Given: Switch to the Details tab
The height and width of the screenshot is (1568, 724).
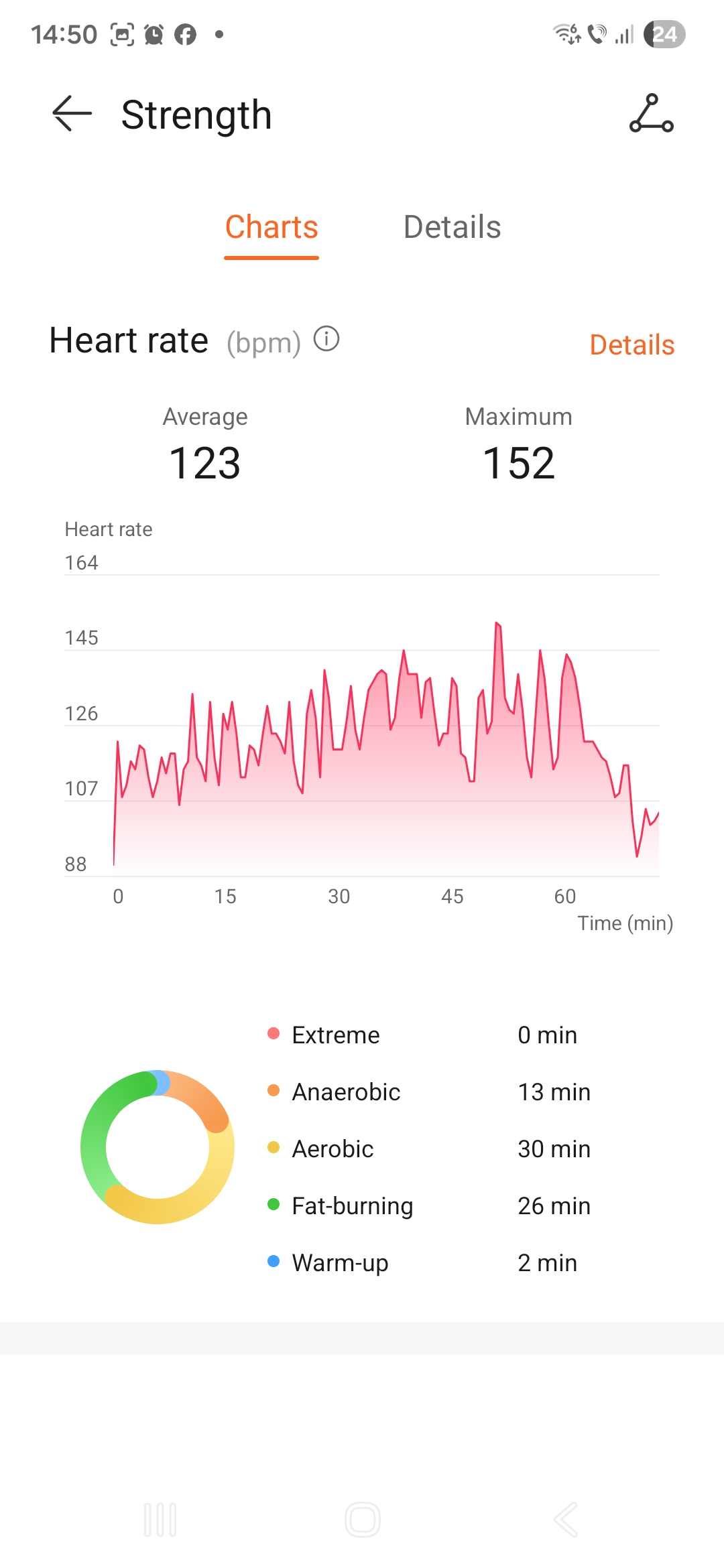Looking at the screenshot, I should [452, 227].
